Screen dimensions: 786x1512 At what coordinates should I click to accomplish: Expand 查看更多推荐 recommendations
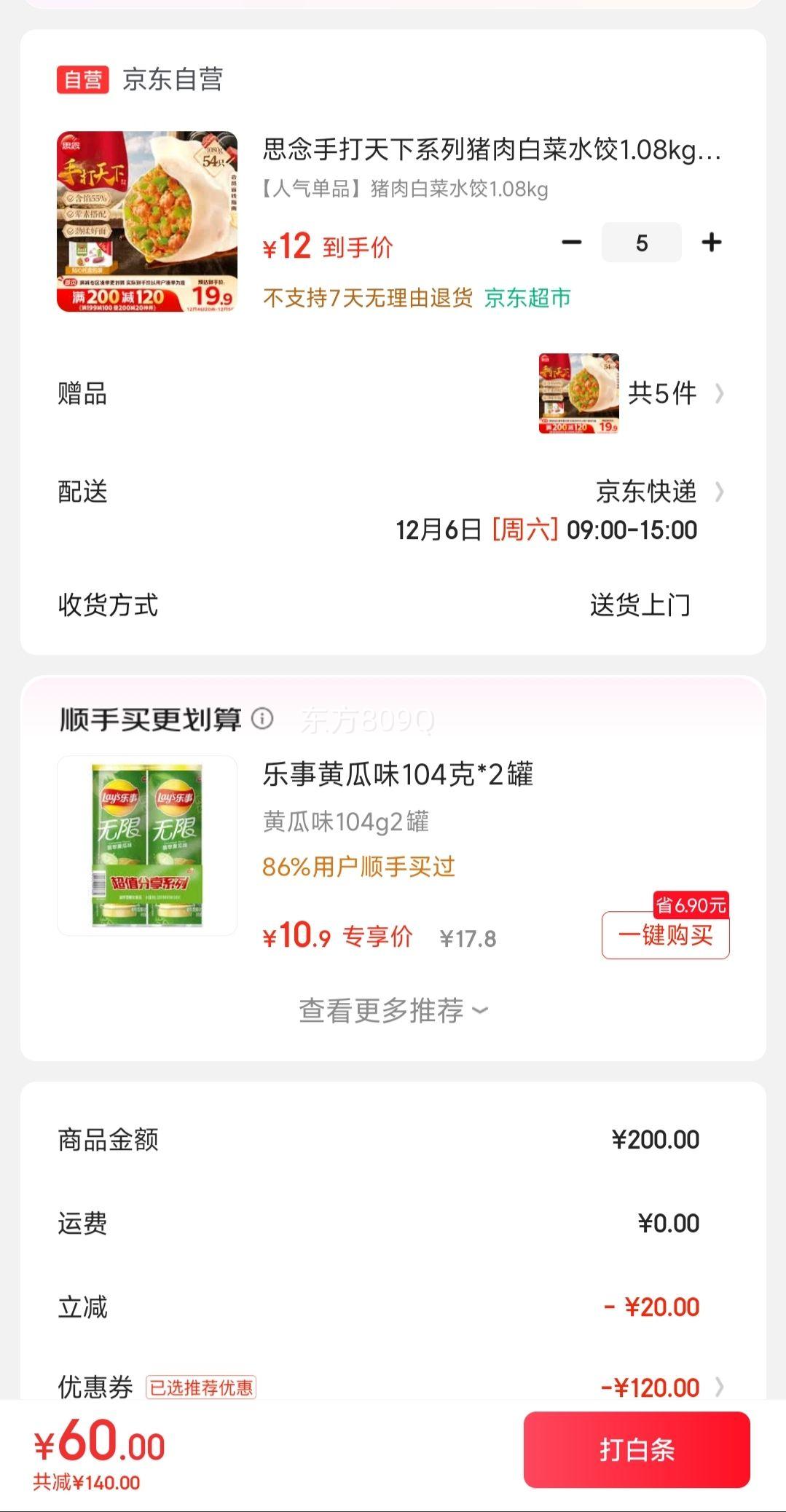pyautogui.click(x=391, y=1009)
